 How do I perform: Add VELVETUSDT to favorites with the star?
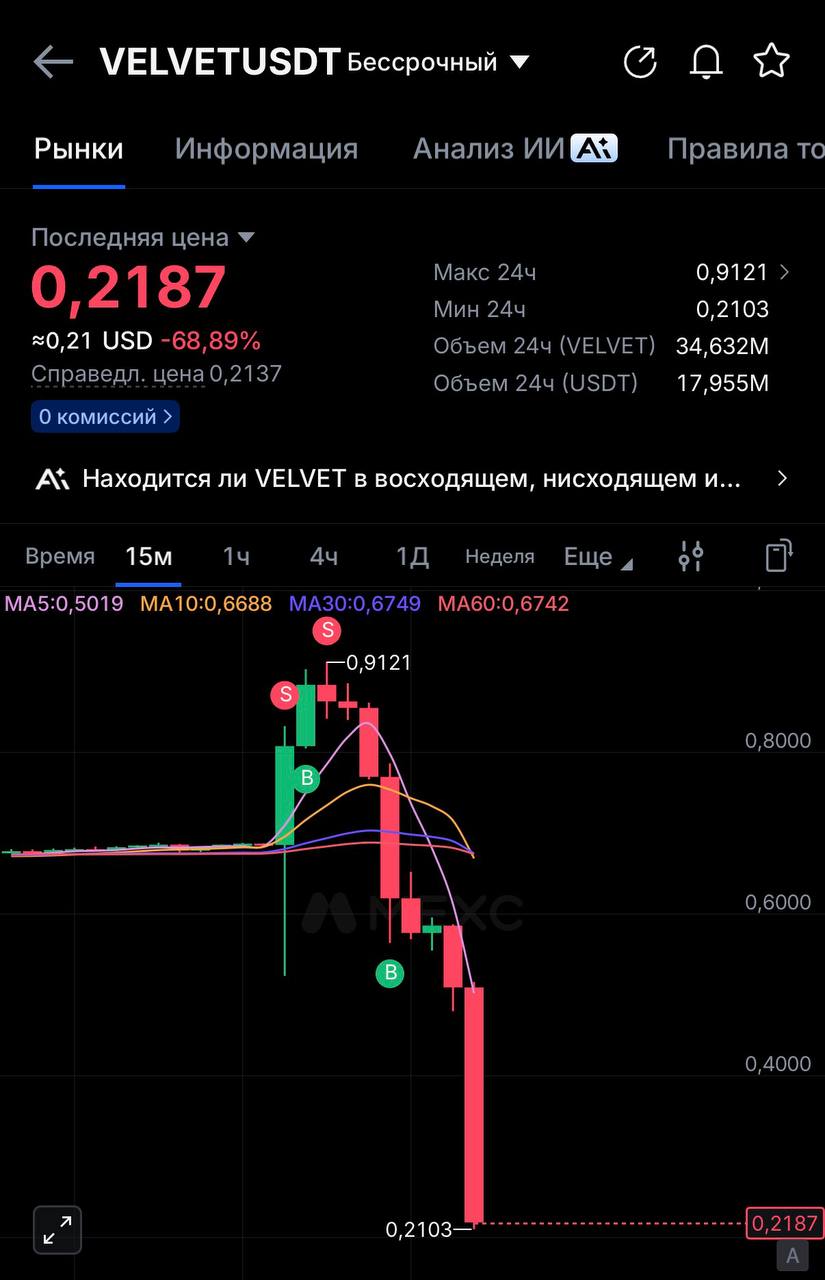pyautogui.click(x=771, y=61)
